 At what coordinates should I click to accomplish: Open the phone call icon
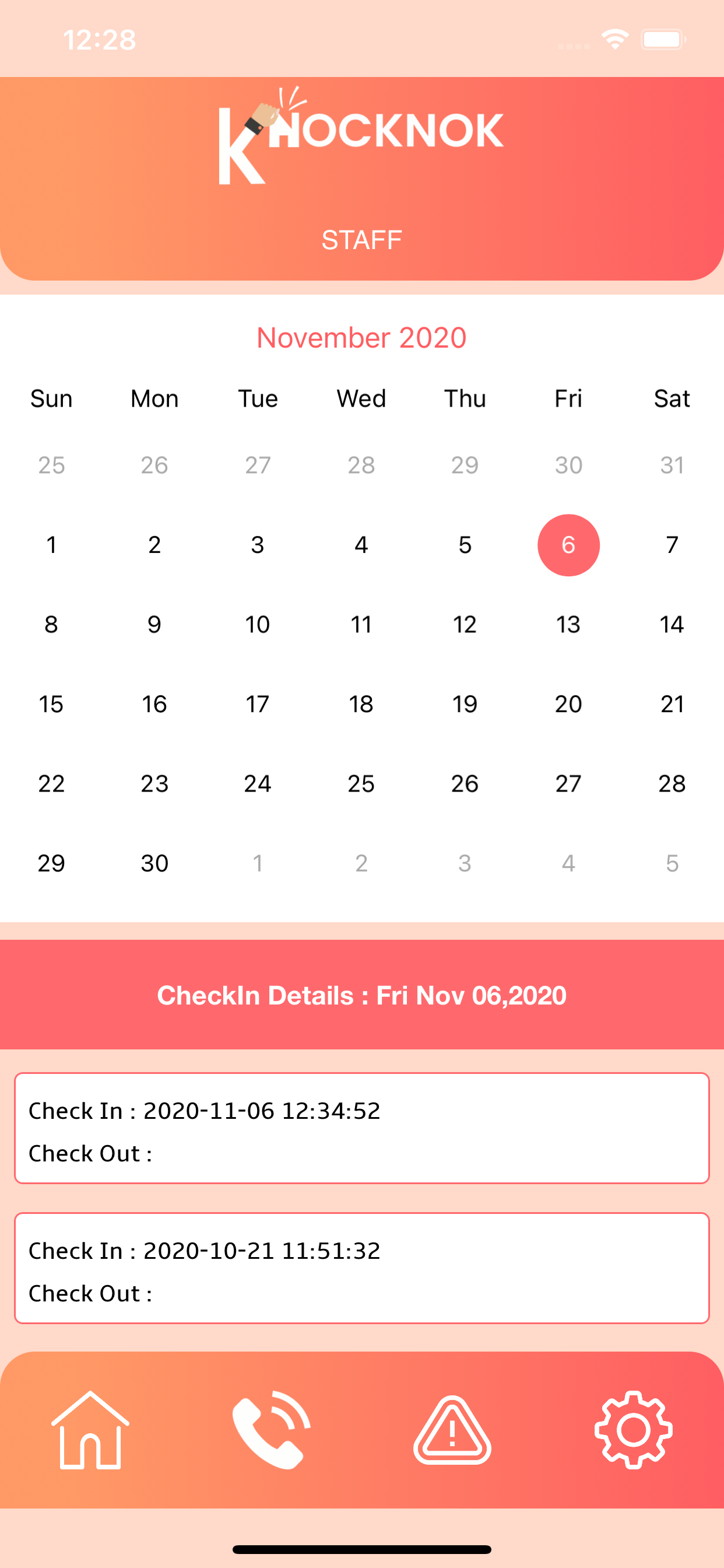click(271, 1430)
